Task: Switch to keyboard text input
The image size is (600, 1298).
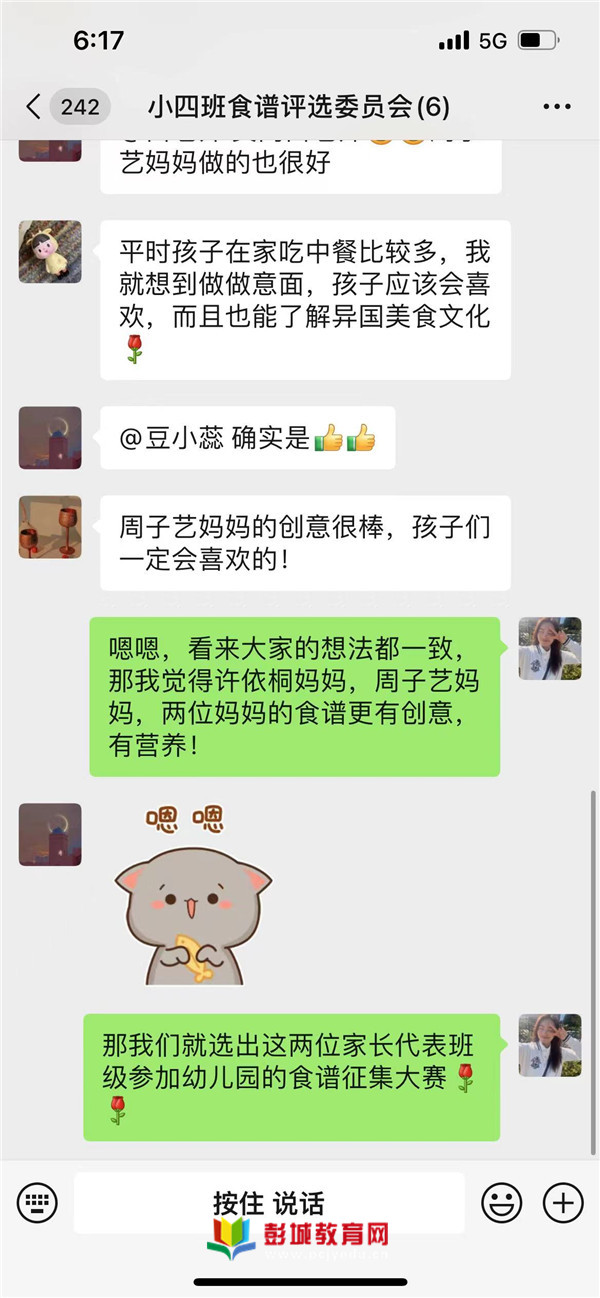Action: [x=37, y=1201]
